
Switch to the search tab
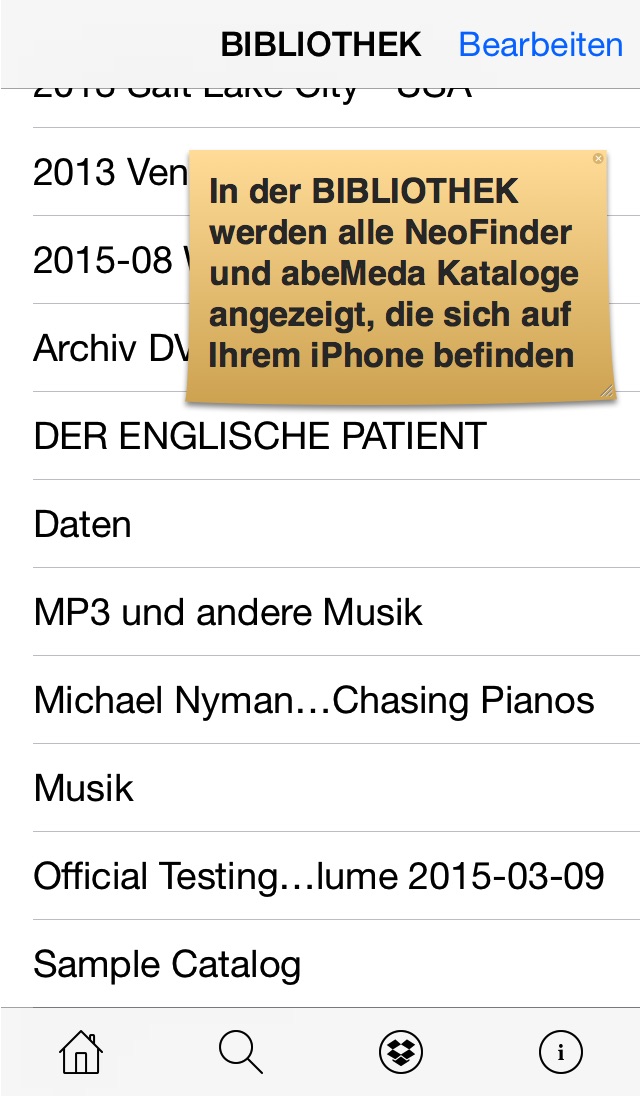(x=241, y=1052)
